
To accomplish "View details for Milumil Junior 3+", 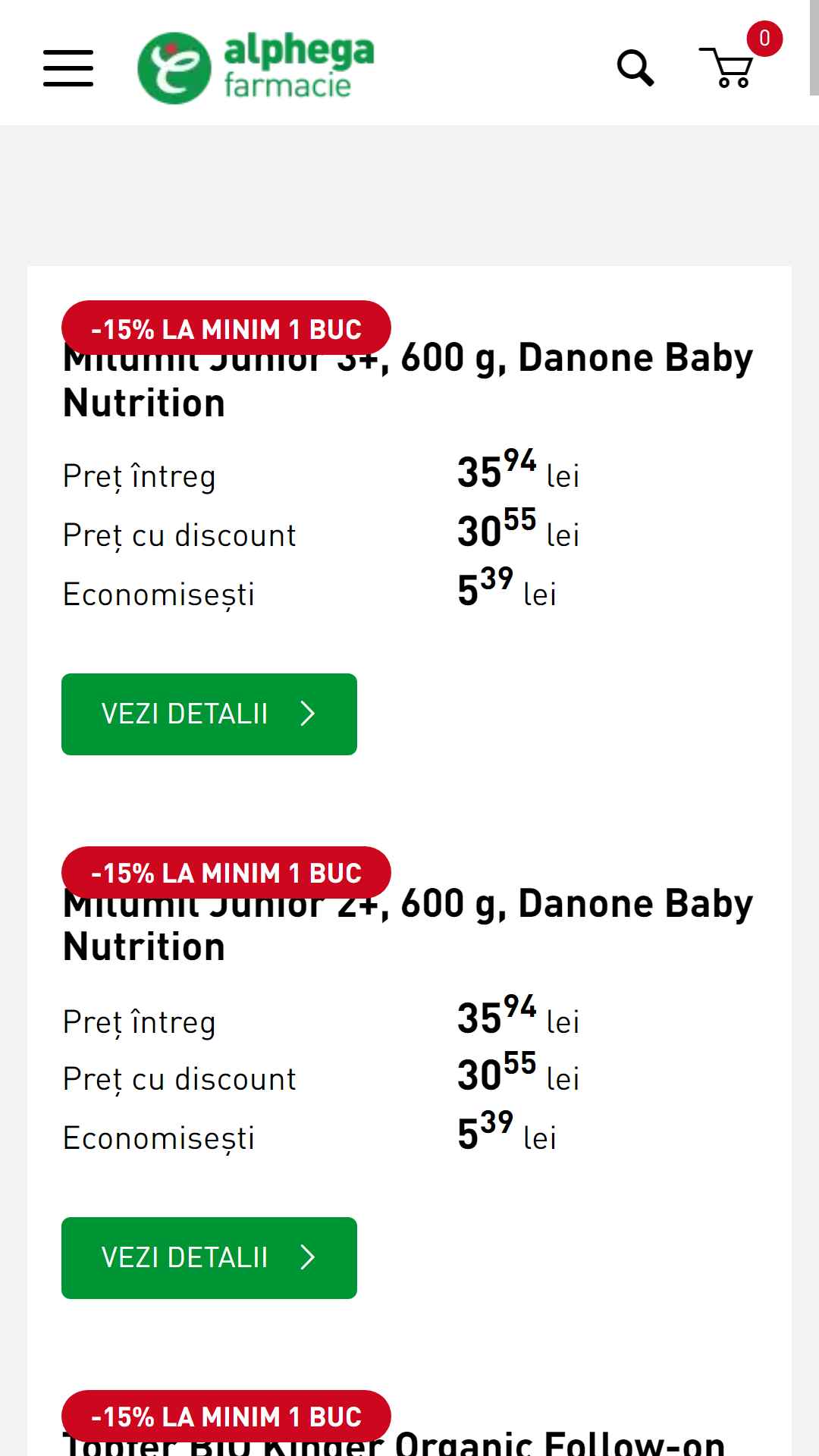I will tap(209, 714).
